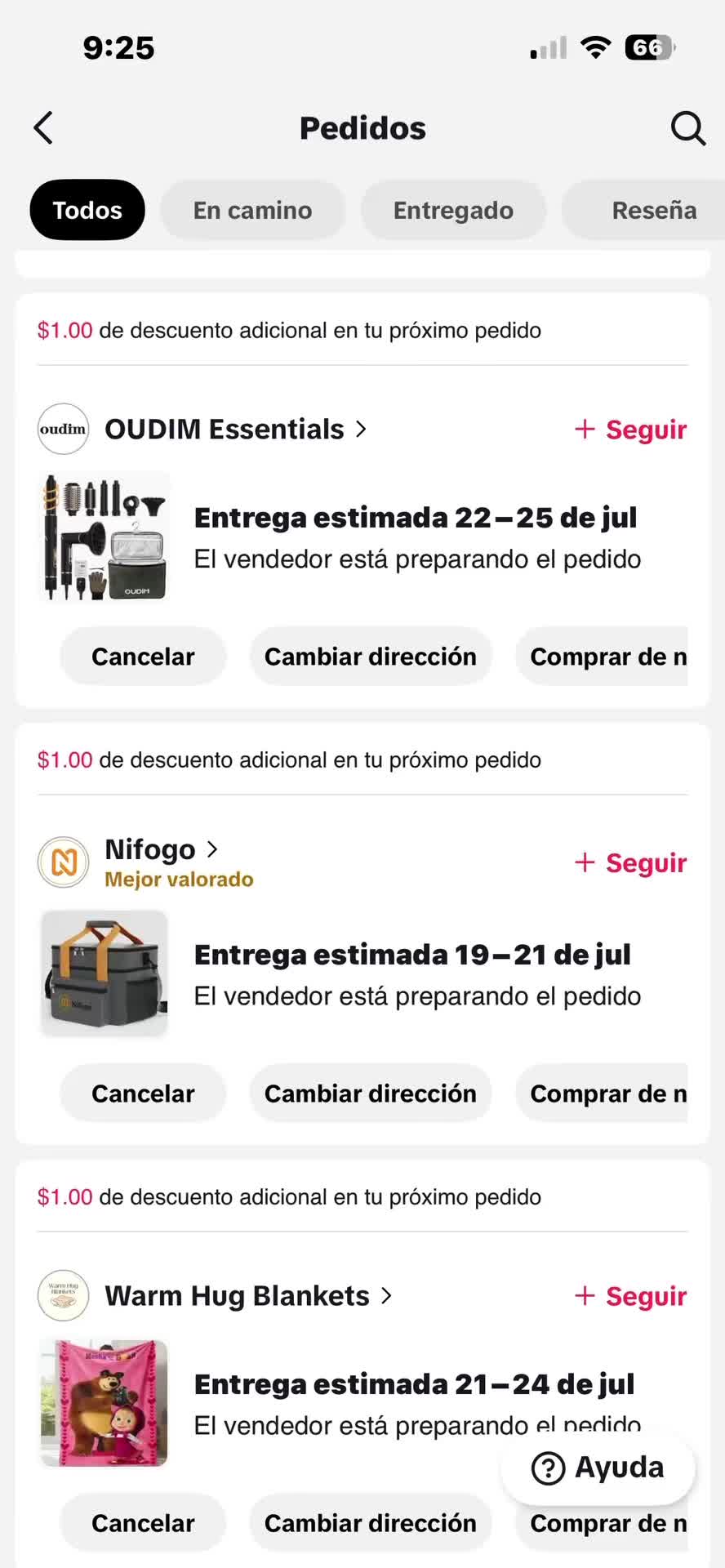The image size is (725, 1568).
Task: Switch to the En camino tab
Action: pyautogui.click(x=252, y=210)
